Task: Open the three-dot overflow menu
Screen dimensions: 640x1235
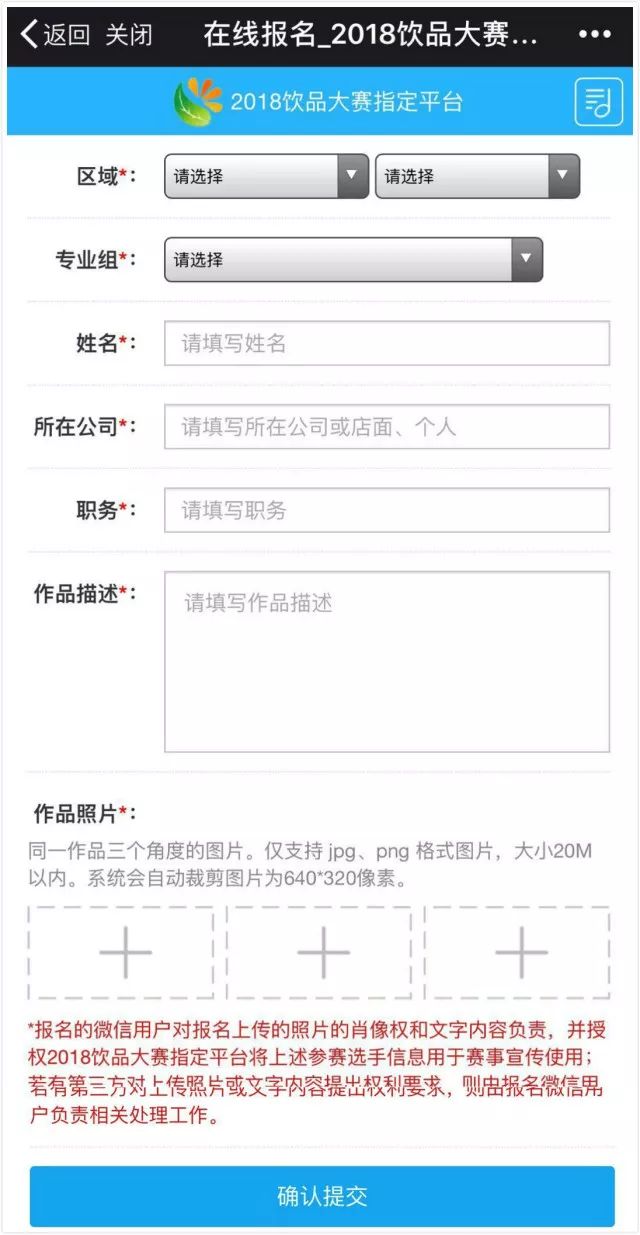Action: pos(594,35)
